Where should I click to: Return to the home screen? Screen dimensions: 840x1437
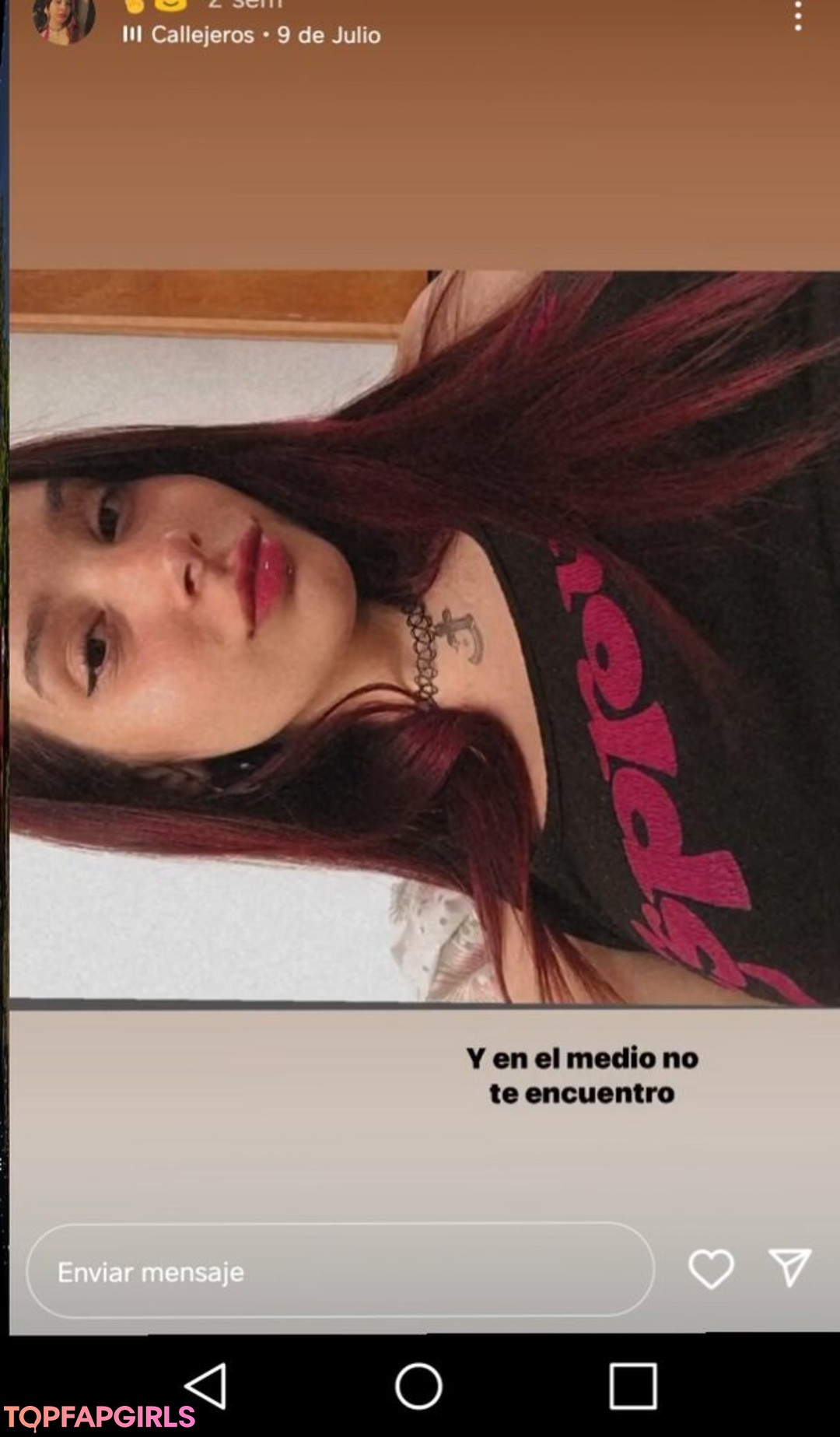[x=418, y=1386]
